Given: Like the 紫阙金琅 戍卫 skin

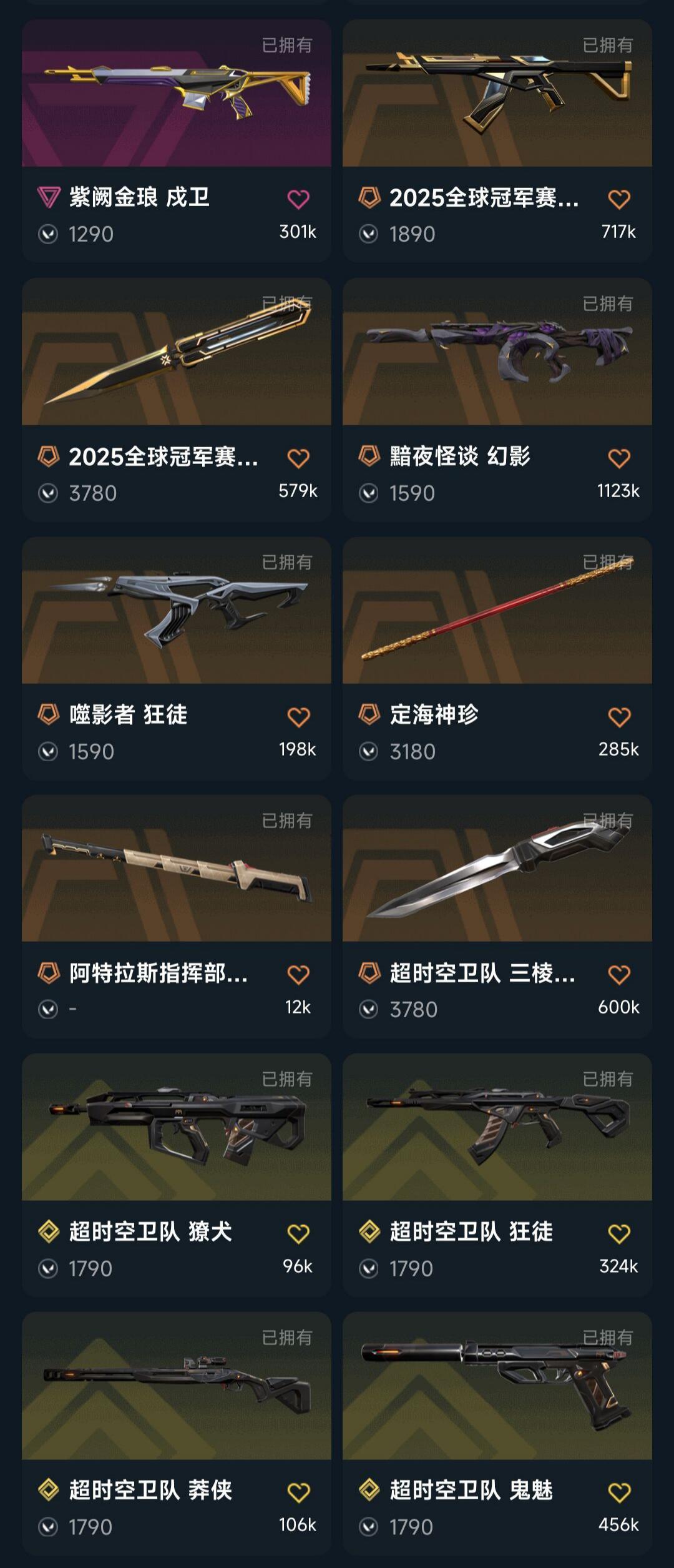Looking at the screenshot, I should (298, 199).
